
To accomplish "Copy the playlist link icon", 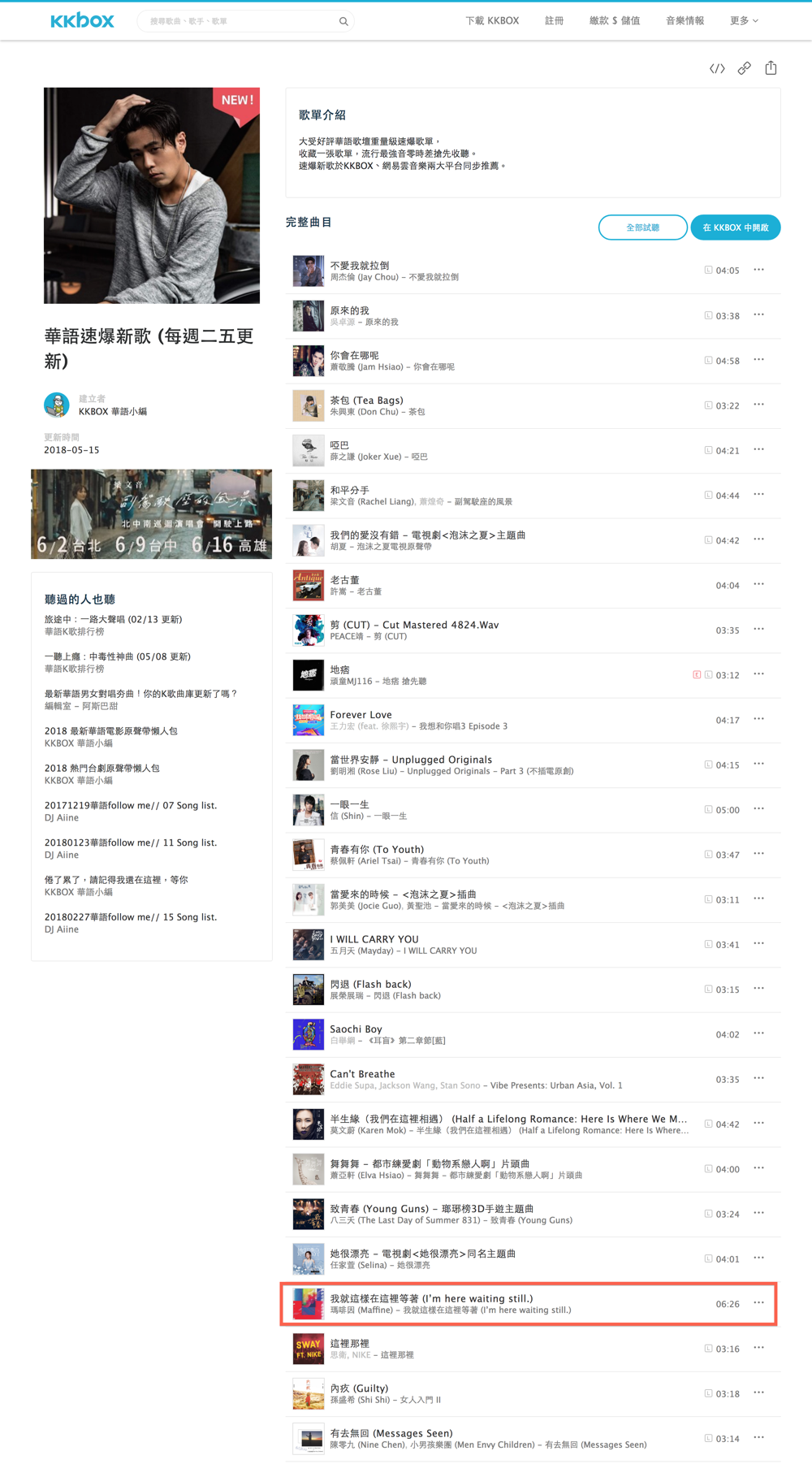I will (744, 69).
